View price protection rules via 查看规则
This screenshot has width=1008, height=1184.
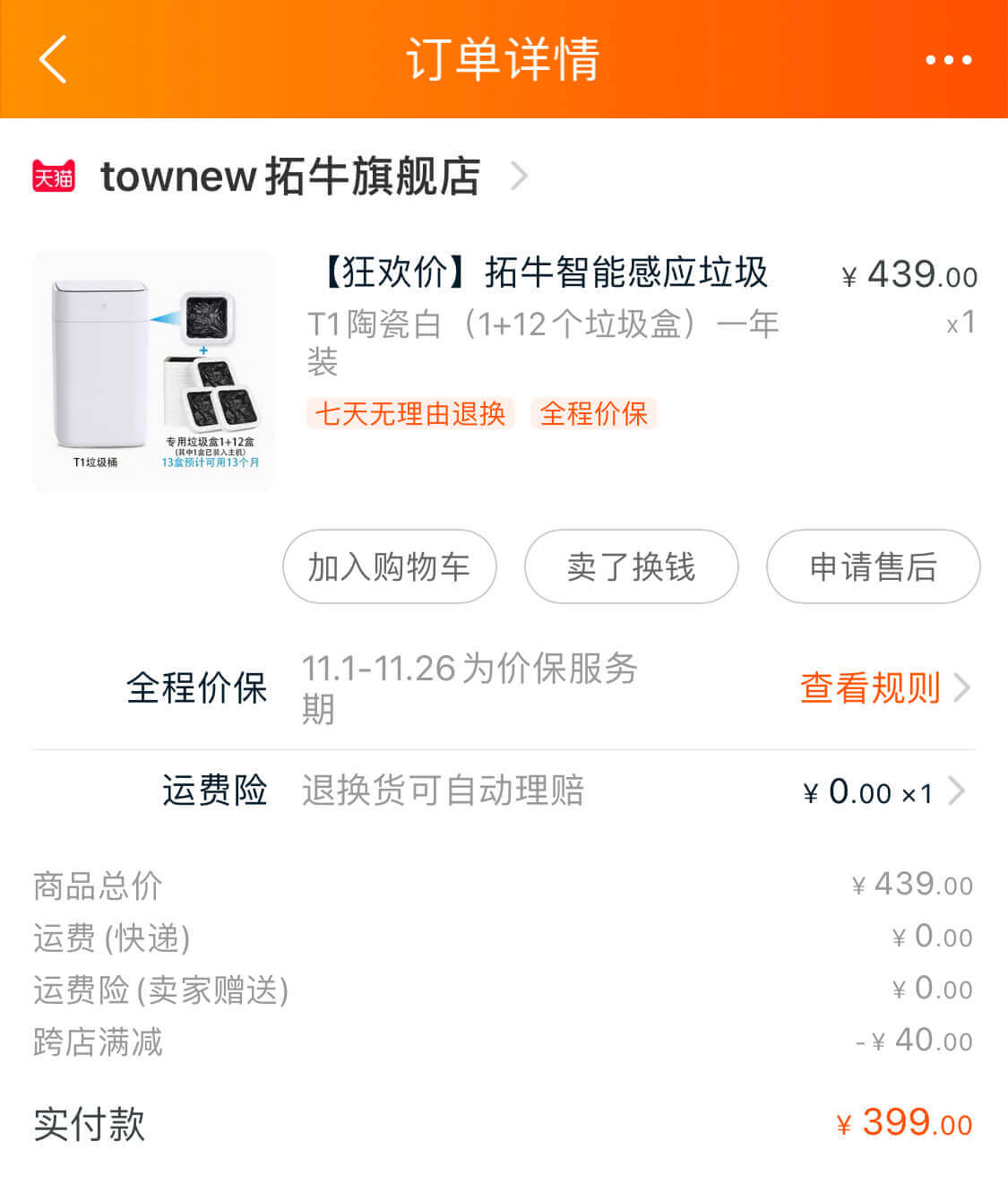click(x=883, y=688)
